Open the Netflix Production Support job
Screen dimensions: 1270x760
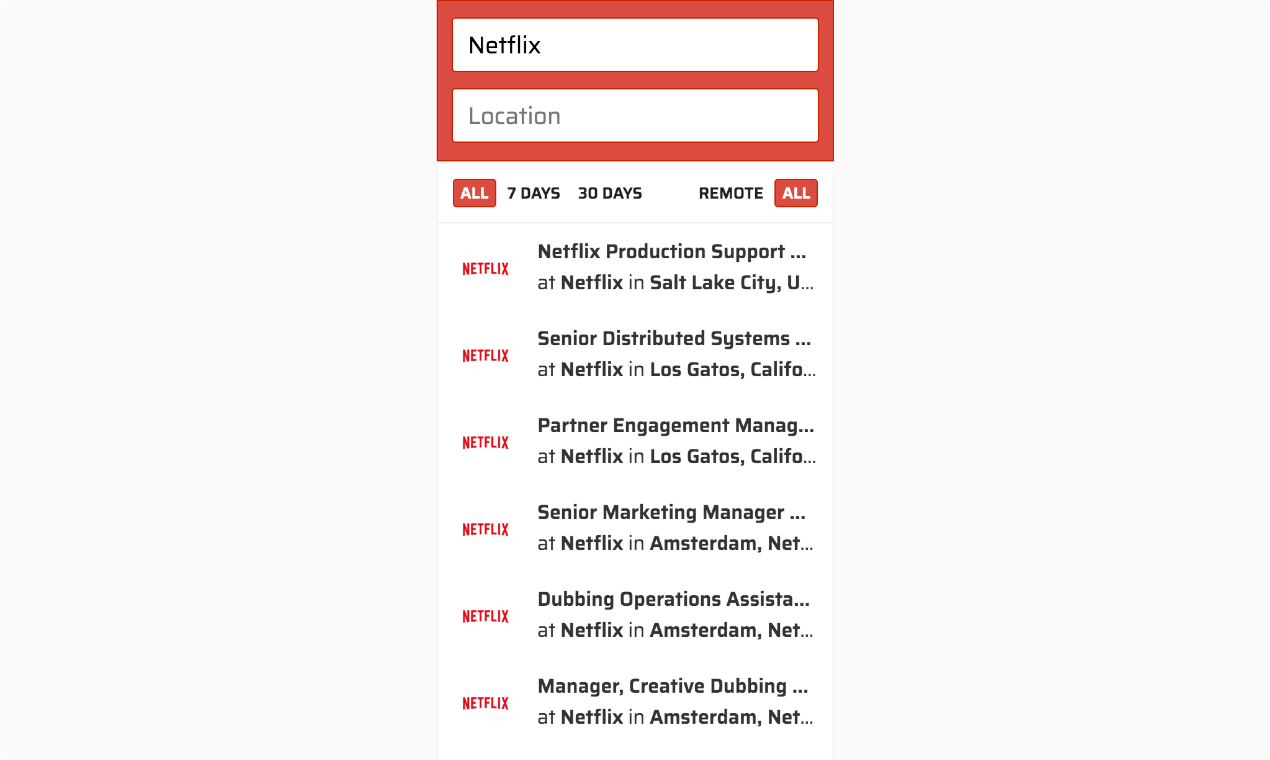tap(671, 252)
